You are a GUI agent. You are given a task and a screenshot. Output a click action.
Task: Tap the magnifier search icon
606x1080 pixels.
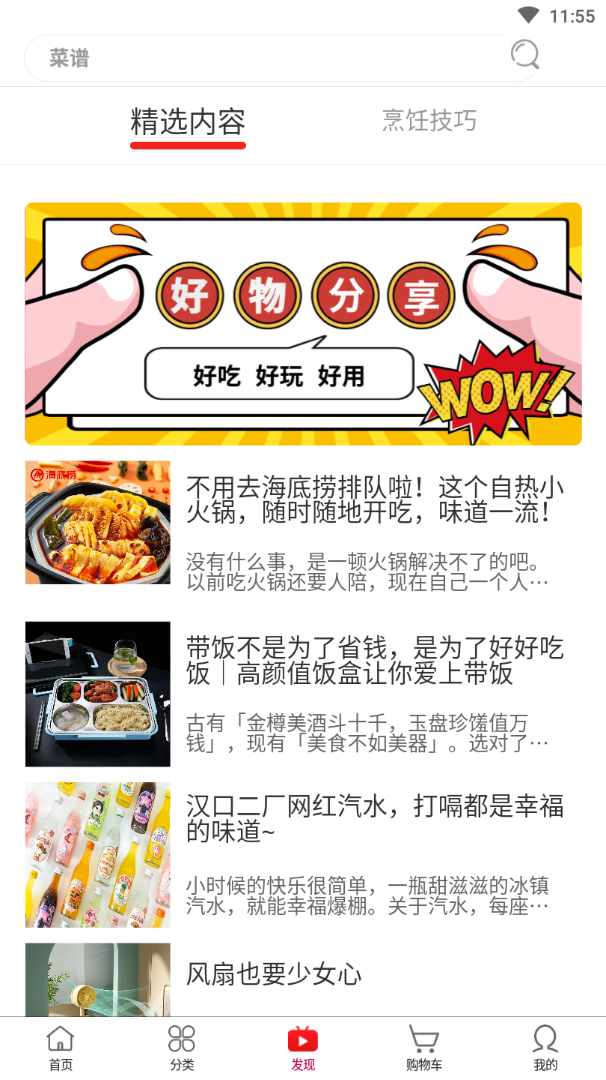click(525, 55)
